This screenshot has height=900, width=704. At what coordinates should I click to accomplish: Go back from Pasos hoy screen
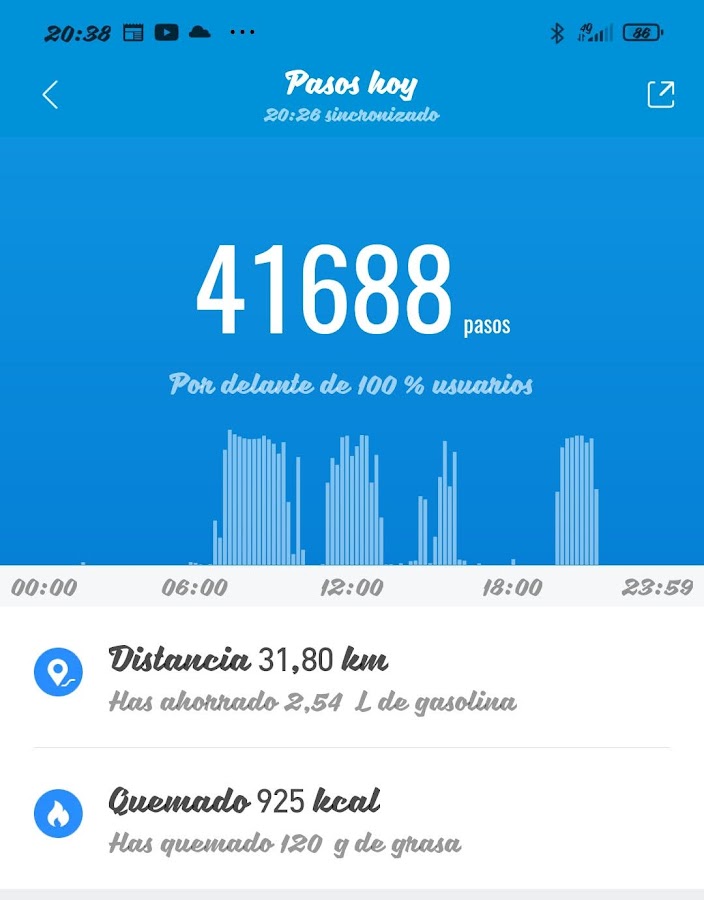[50, 95]
